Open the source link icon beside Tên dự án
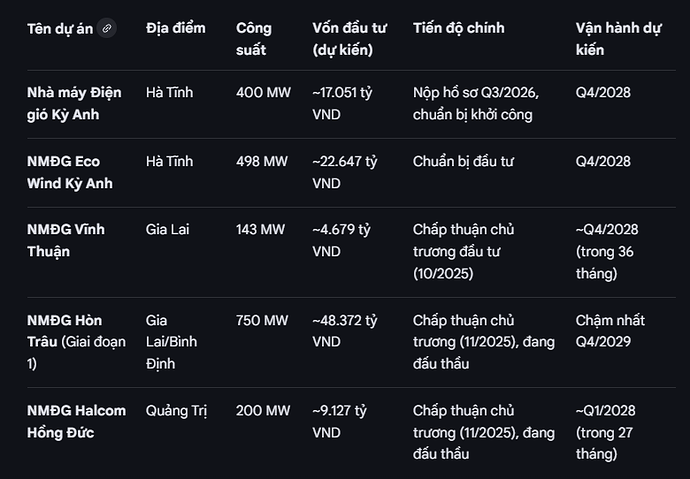This screenshot has height=479, width=690. 107,28
